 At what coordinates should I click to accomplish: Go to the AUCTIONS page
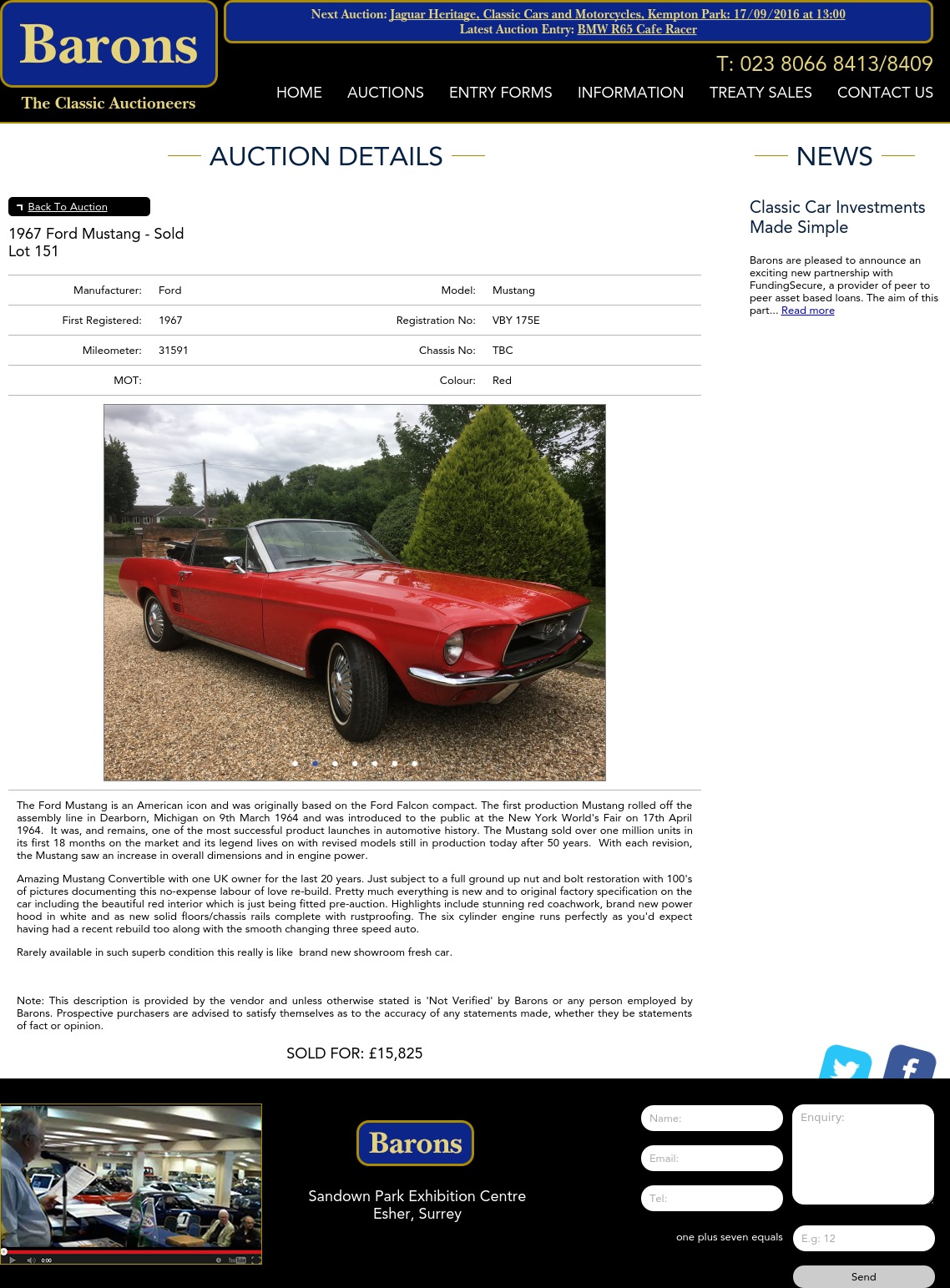pos(385,93)
